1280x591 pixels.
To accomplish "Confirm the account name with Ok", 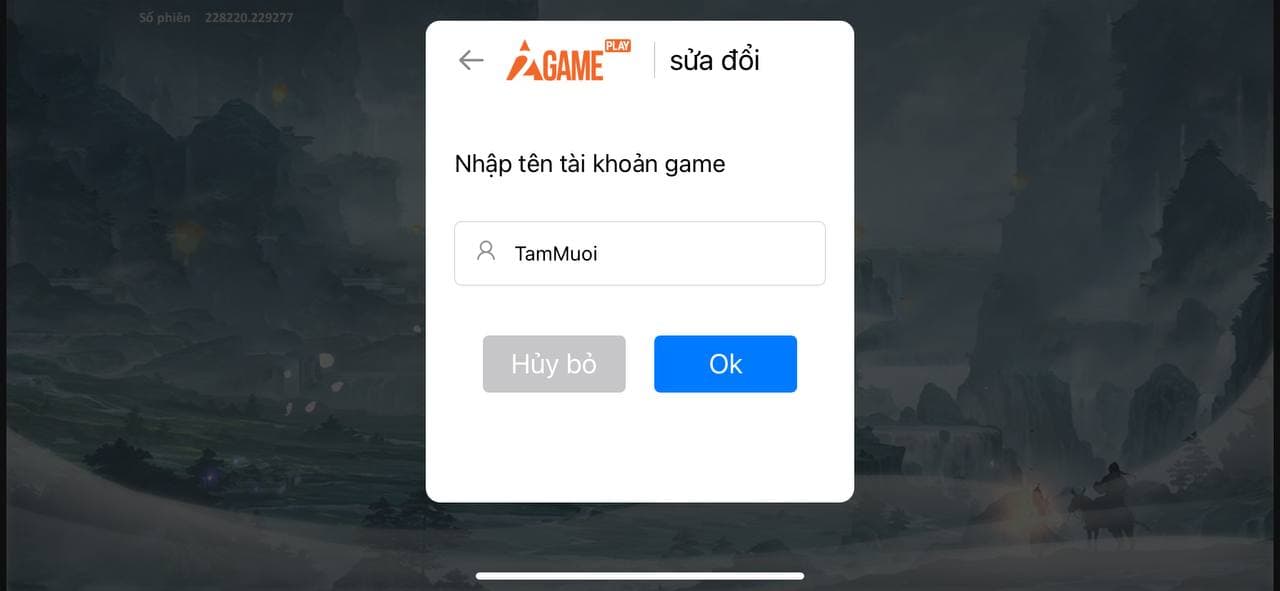I will (725, 364).
